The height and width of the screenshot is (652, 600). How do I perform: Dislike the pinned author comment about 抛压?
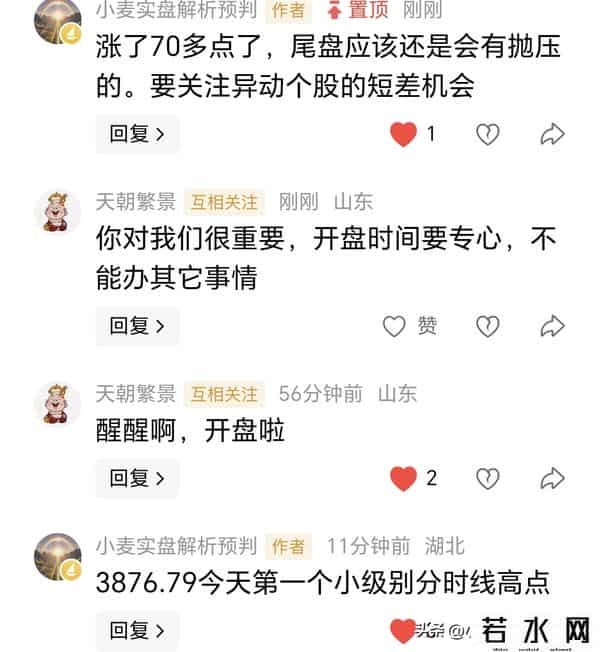pos(487,134)
